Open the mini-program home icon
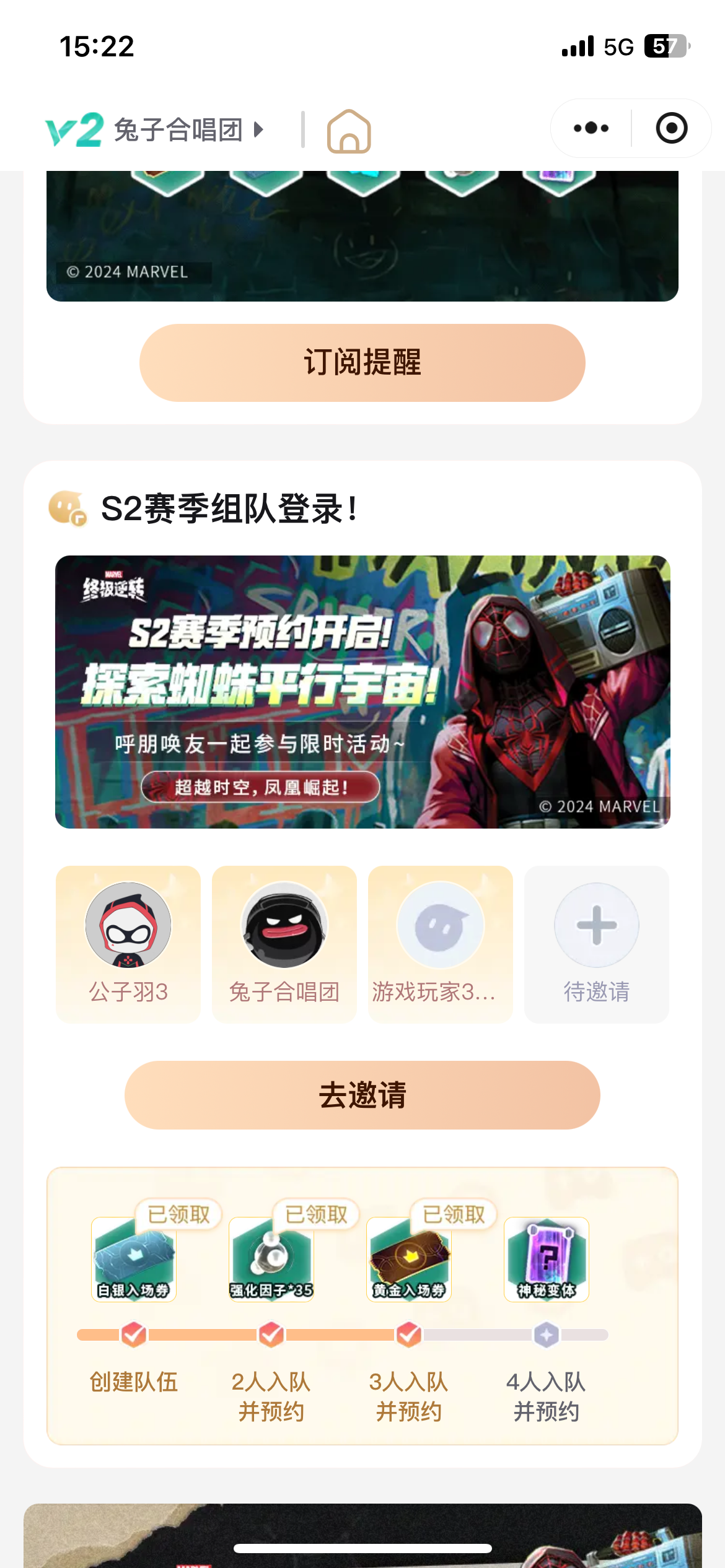Screen dimensions: 725x1568 (350, 129)
